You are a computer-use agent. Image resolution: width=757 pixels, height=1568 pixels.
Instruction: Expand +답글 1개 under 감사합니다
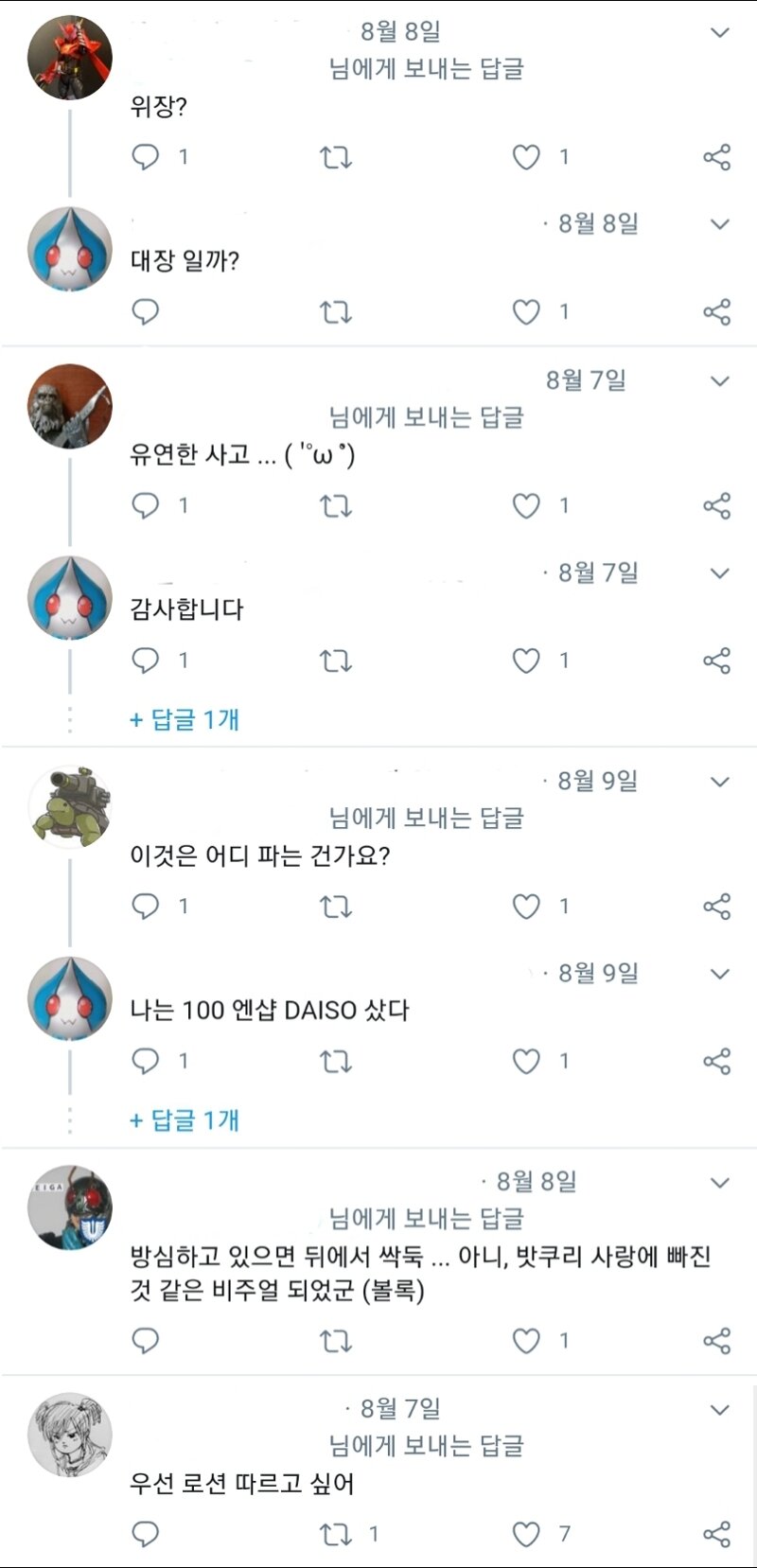[185, 719]
